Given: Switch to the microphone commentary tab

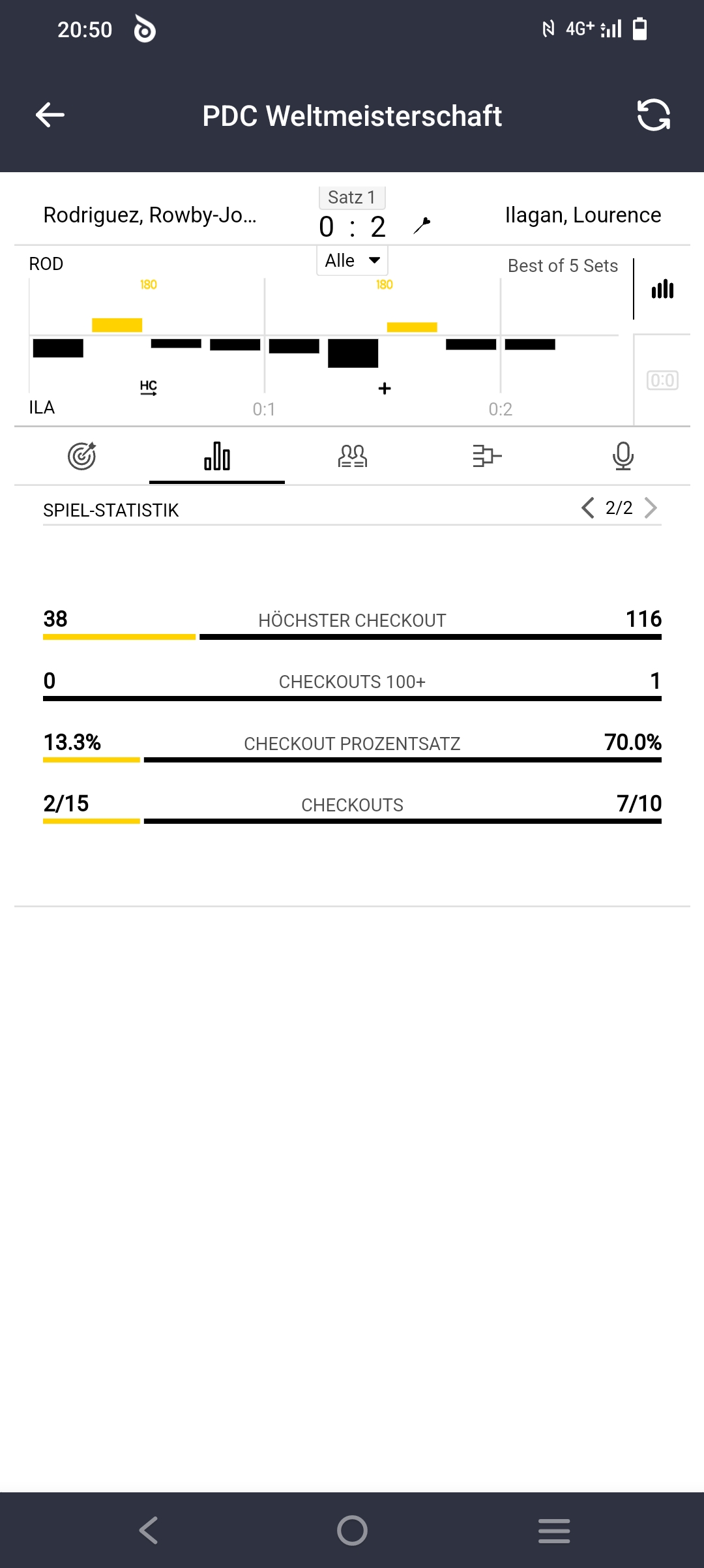Looking at the screenshot, I should 623,456.
